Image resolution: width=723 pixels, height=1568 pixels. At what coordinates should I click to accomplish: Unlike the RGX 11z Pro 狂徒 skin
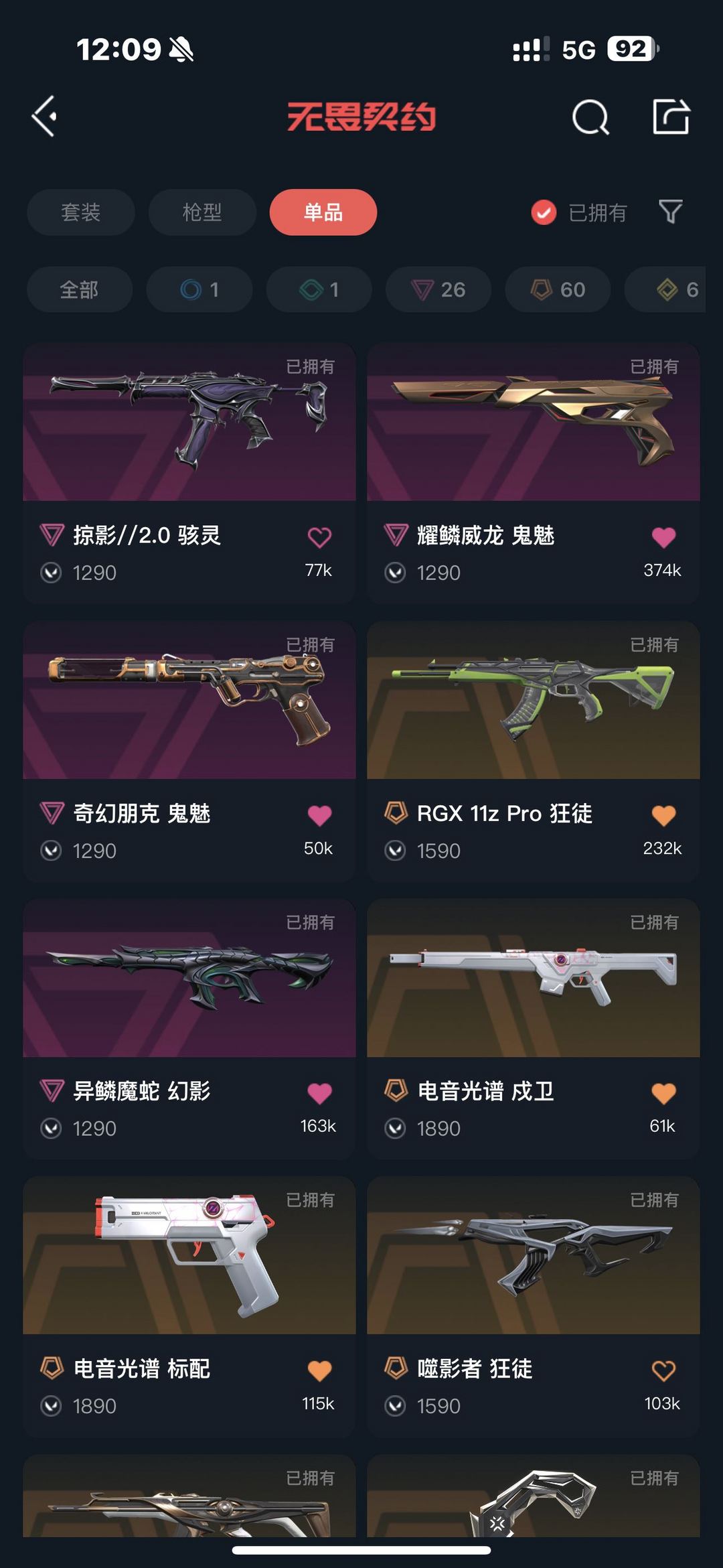(x=663, y=815)
